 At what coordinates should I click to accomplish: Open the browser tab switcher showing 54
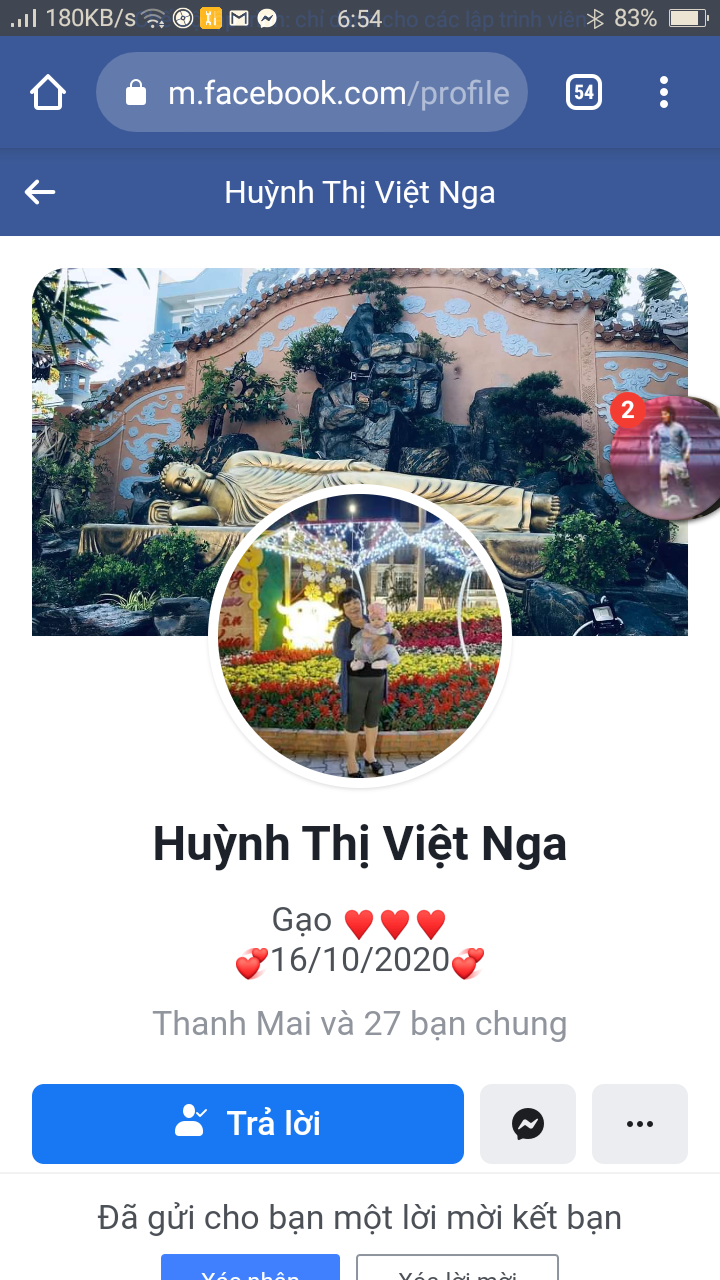584,93
